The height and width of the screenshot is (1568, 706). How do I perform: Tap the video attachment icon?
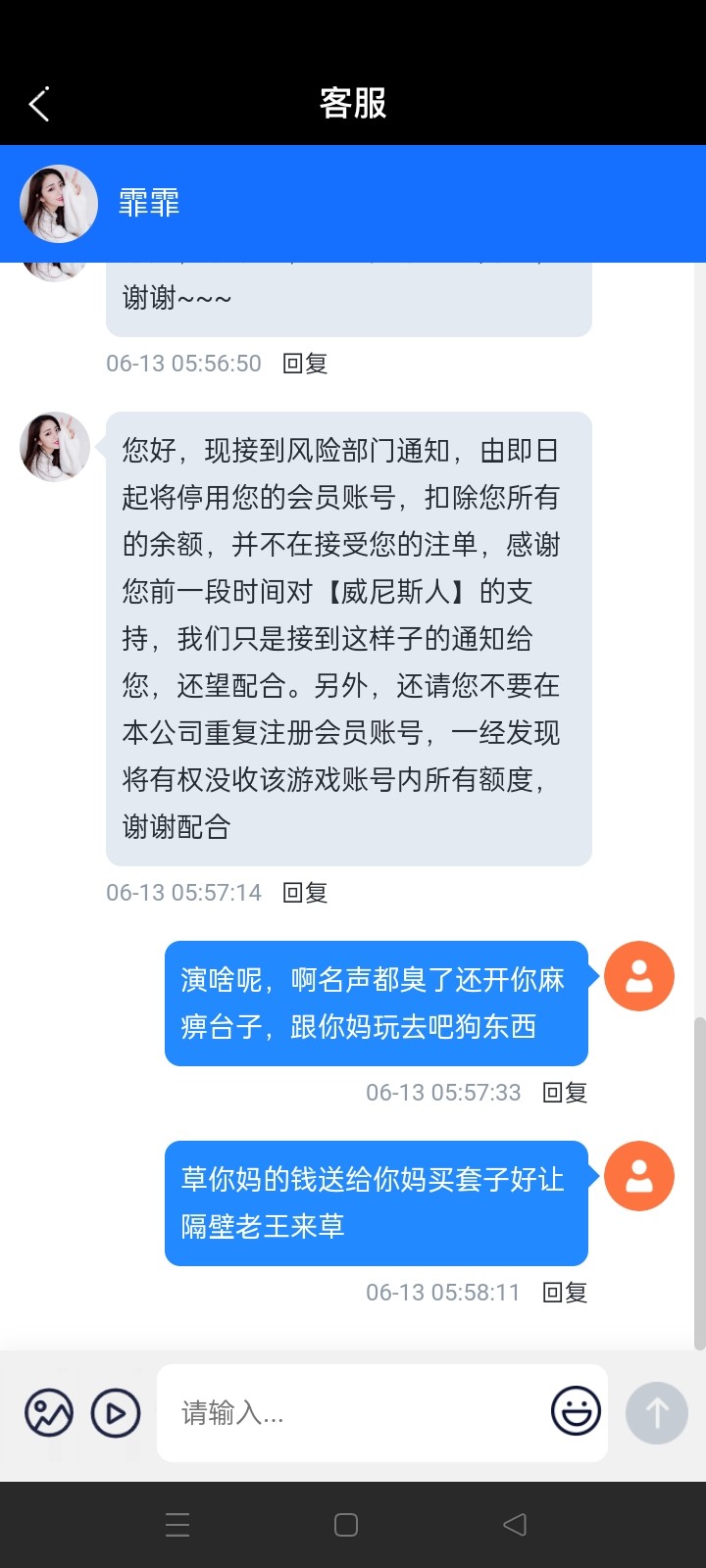[116, 1413]
